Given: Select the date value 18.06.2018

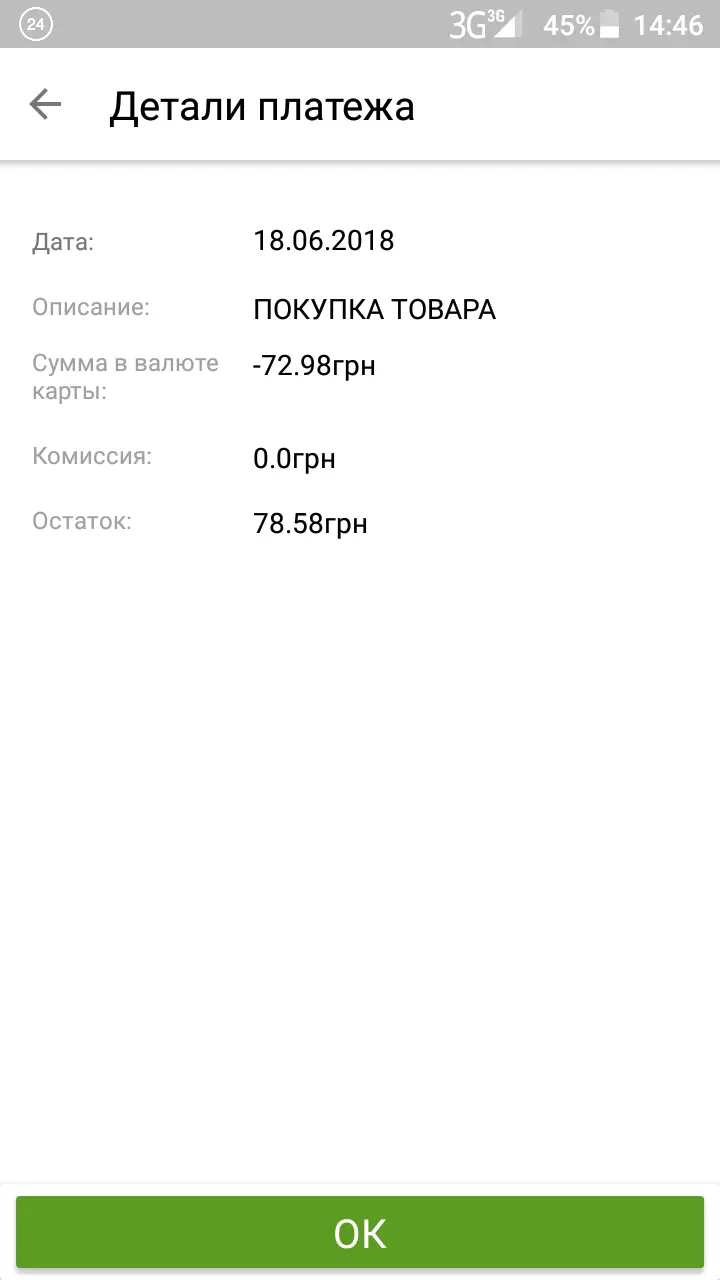Looking at the screenshot, I should [324, 240].
